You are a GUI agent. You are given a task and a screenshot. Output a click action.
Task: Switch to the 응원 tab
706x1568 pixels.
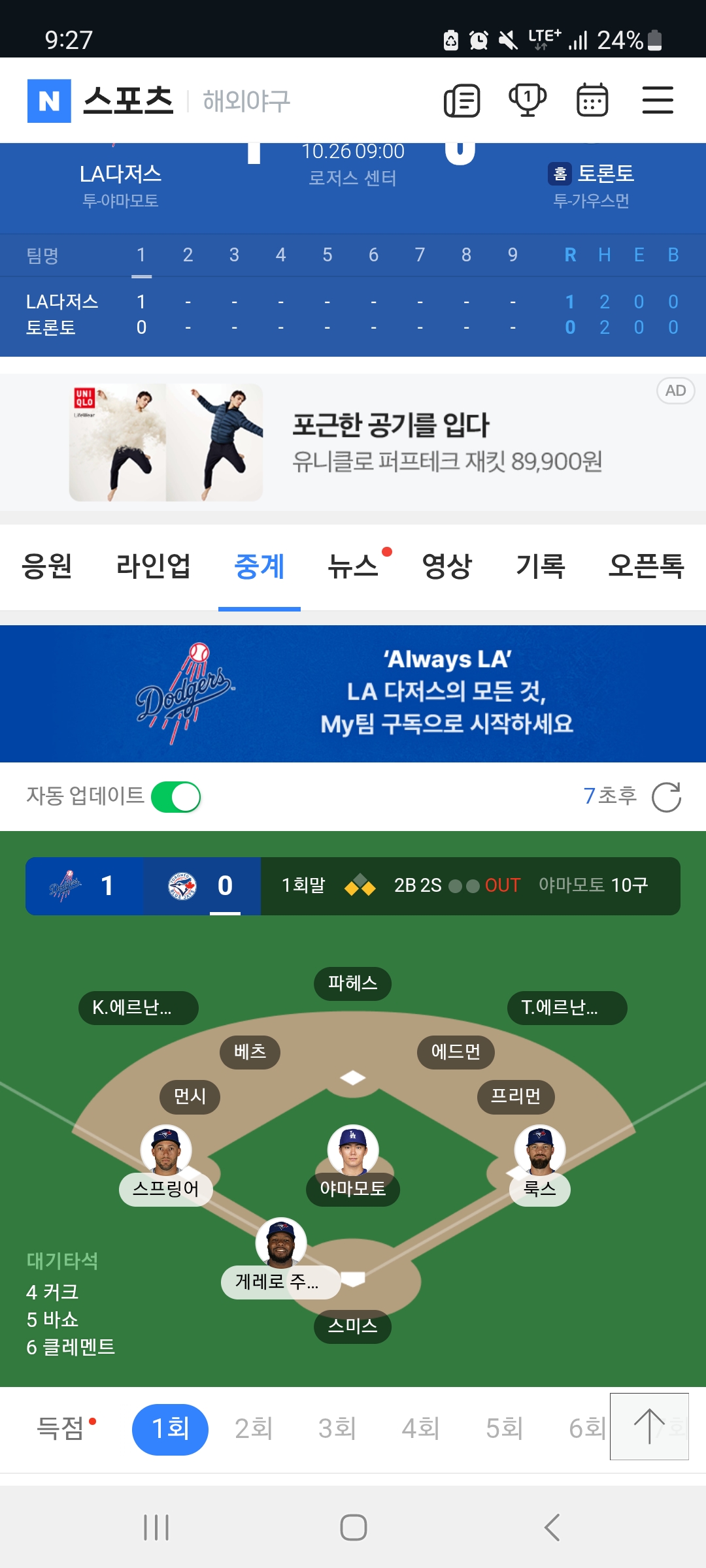coord(47,566)
